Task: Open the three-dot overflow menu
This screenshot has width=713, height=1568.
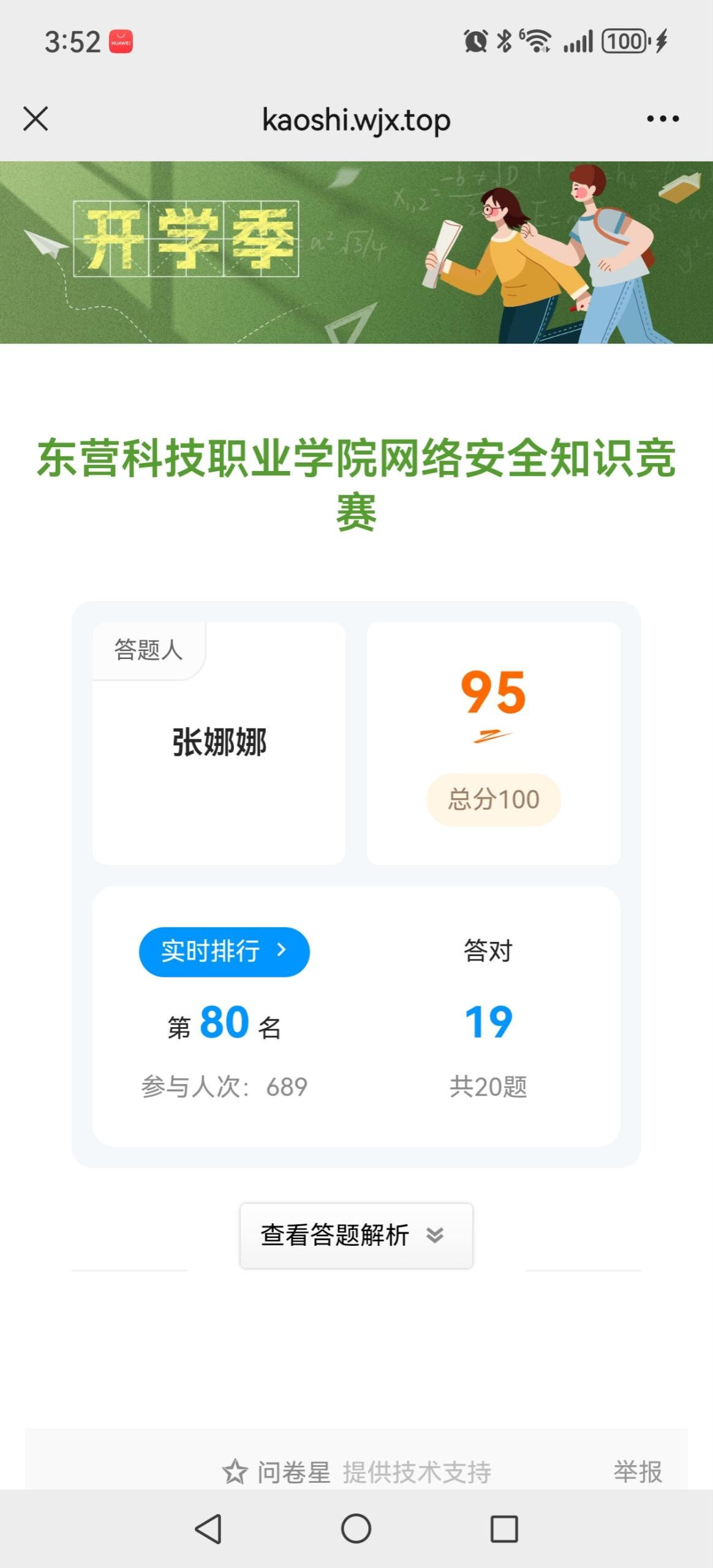Action: coord(663,119)
